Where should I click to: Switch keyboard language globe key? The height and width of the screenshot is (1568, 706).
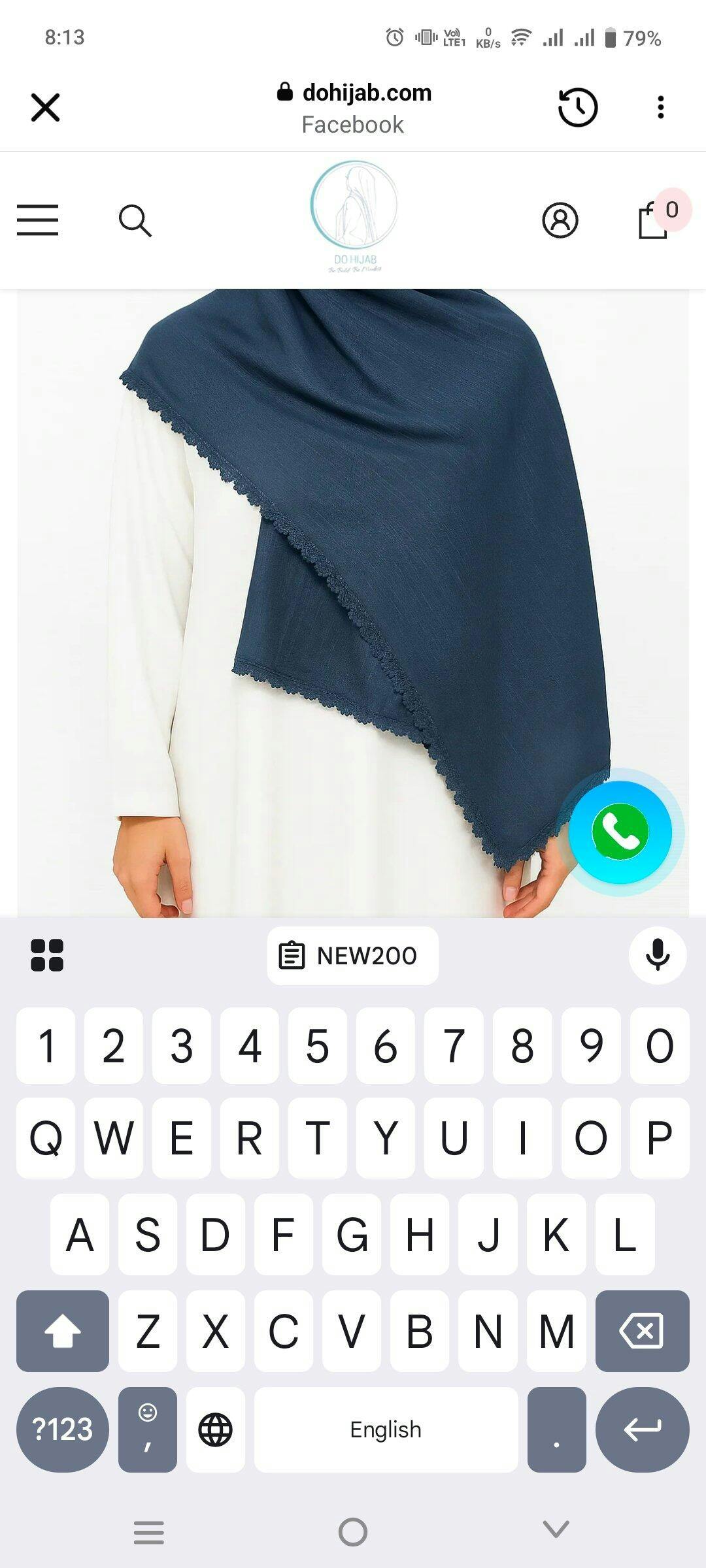tap(216, 1430)
